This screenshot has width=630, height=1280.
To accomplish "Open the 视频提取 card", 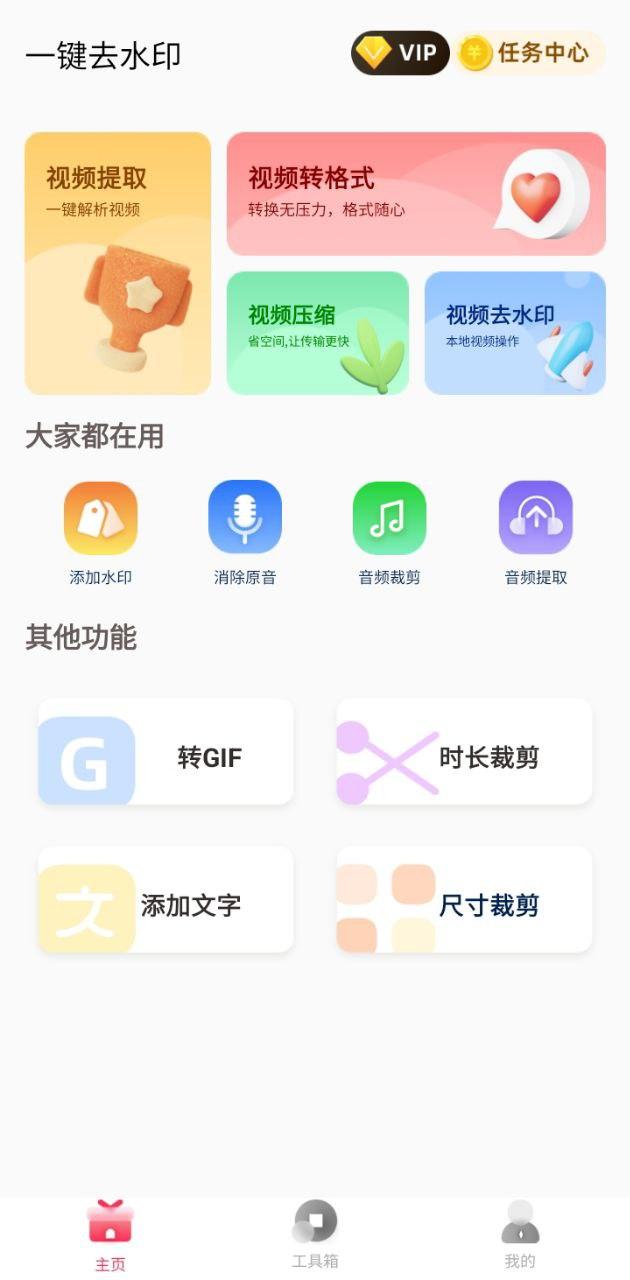I will (118, 263).
